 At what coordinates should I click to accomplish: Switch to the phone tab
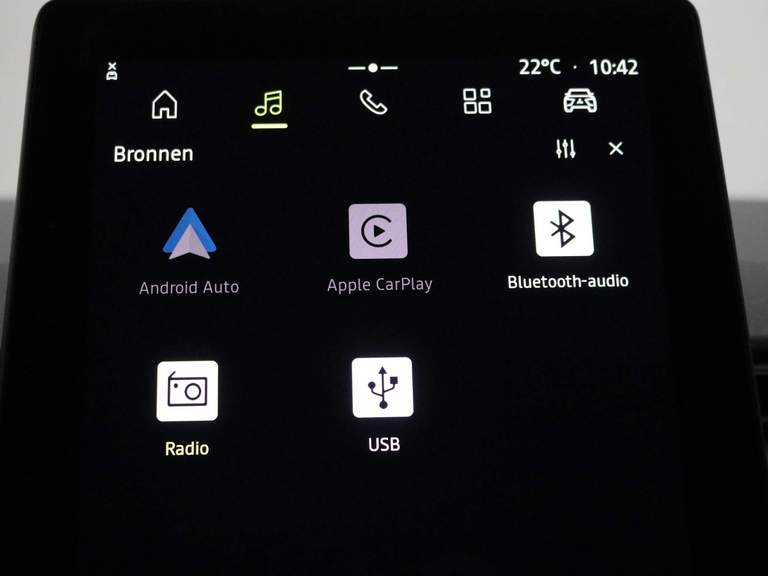[373, 102]
